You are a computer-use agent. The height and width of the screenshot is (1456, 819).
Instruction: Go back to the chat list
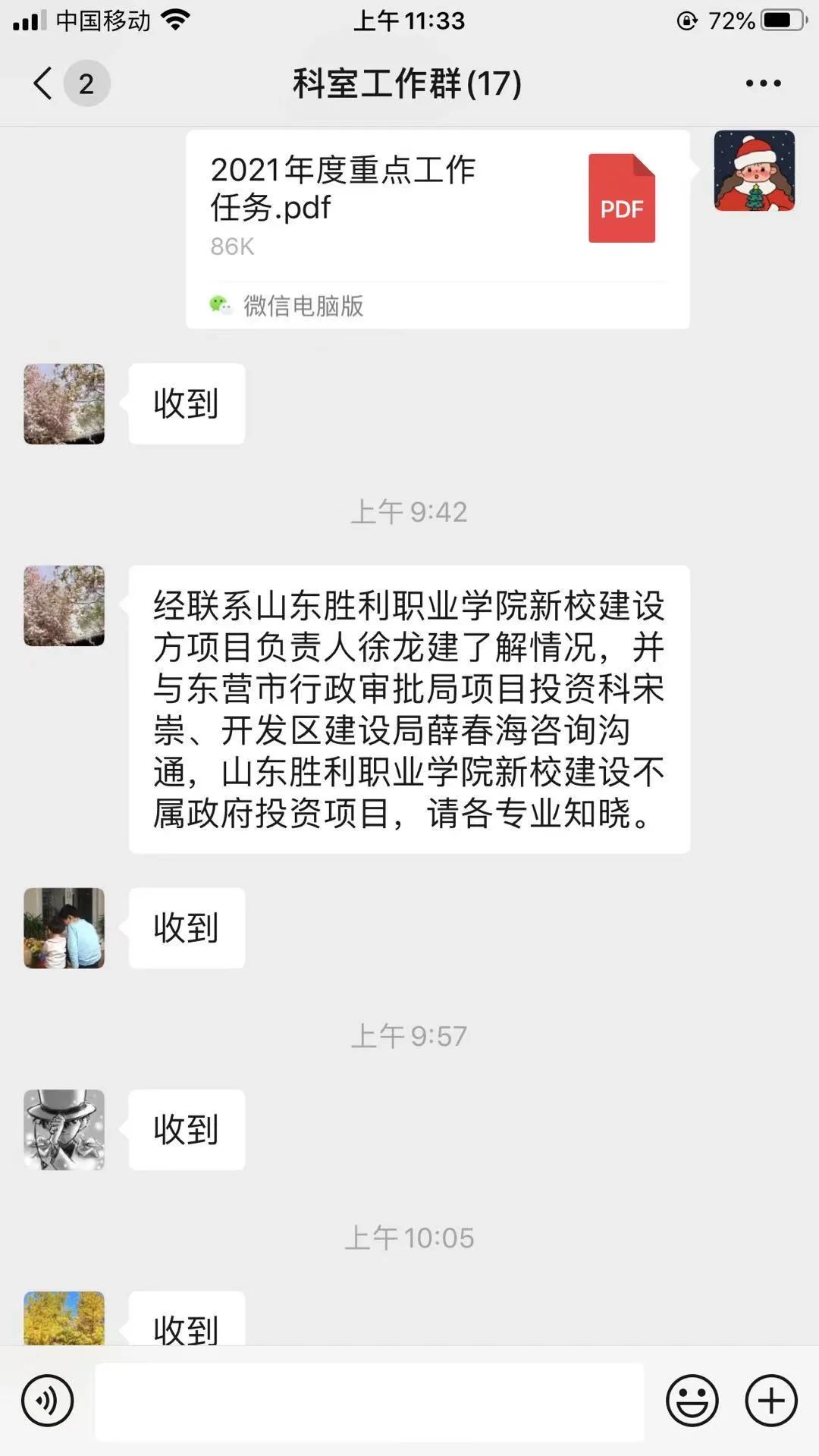[x=44, y=83]
